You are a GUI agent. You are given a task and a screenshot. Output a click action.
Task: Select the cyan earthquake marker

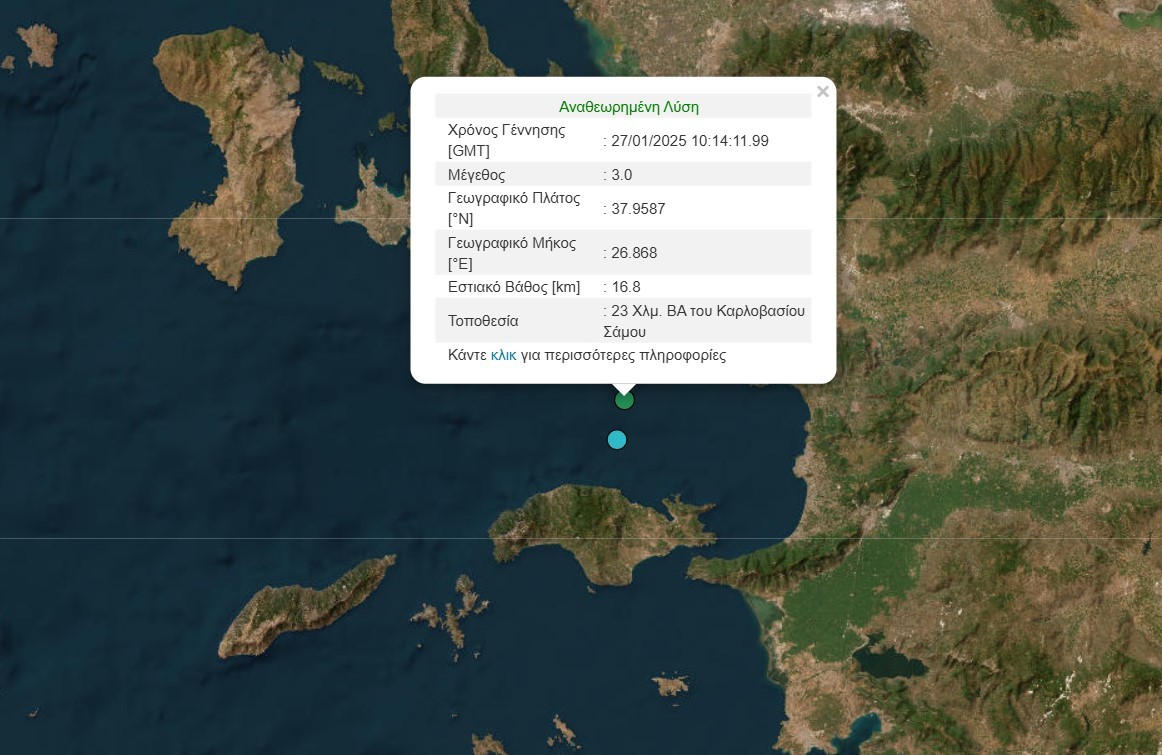617,440
